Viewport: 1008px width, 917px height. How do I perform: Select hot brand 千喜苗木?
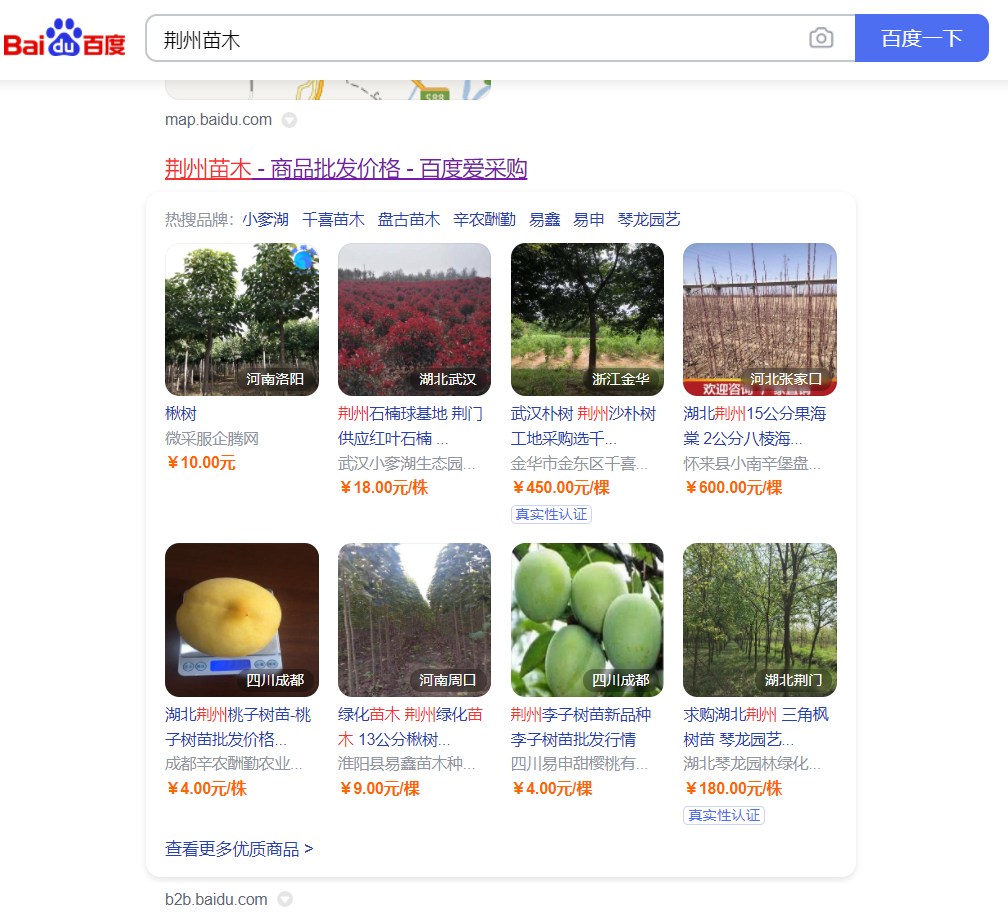(x=333, y=219)
